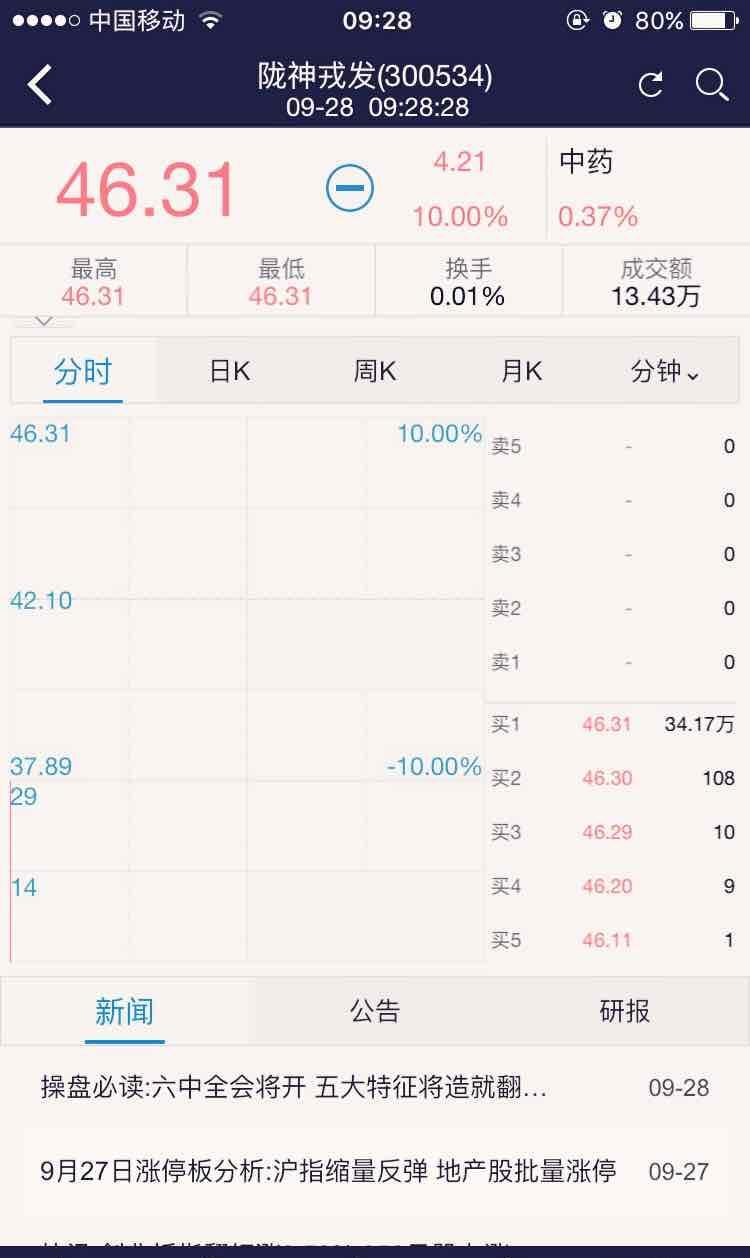Tap the circled minus icon beside the price
The width and height of the screenshot is (750, 1258).
(349, 187)
